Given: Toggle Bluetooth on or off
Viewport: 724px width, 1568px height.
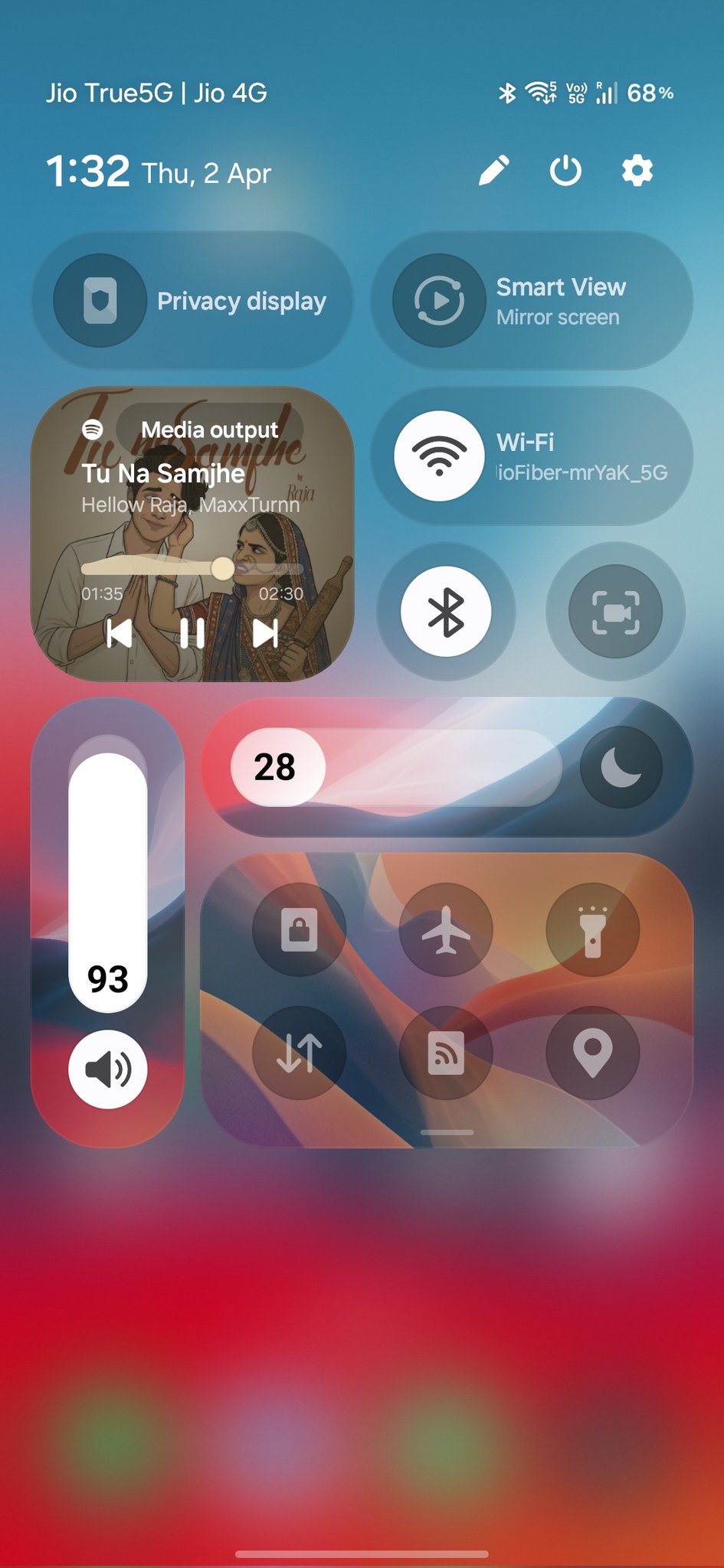Looking at the screenshot, I should click(444, 611).
